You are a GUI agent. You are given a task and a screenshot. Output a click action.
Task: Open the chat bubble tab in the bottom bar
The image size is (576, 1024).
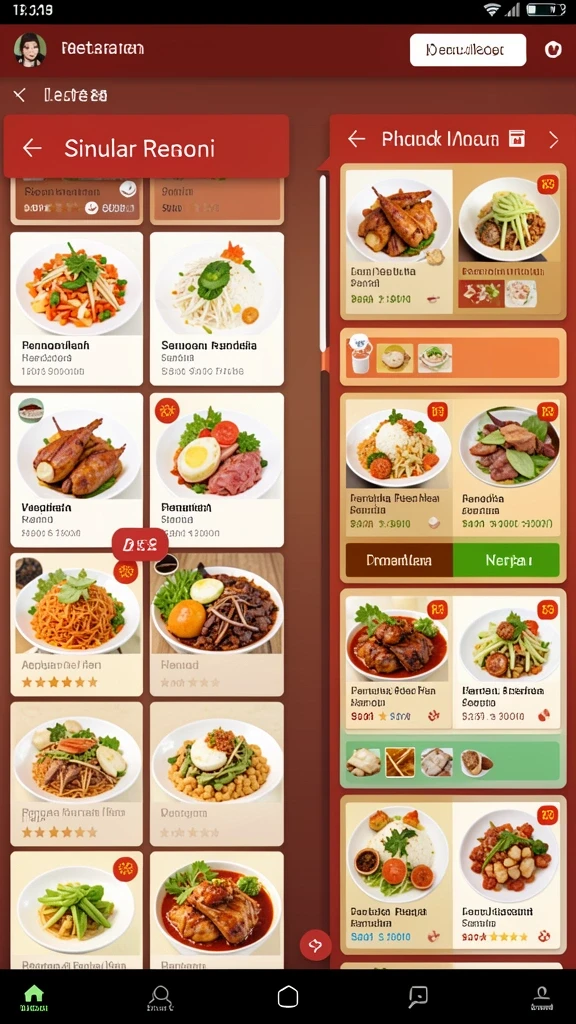click(x=417, y=997)
